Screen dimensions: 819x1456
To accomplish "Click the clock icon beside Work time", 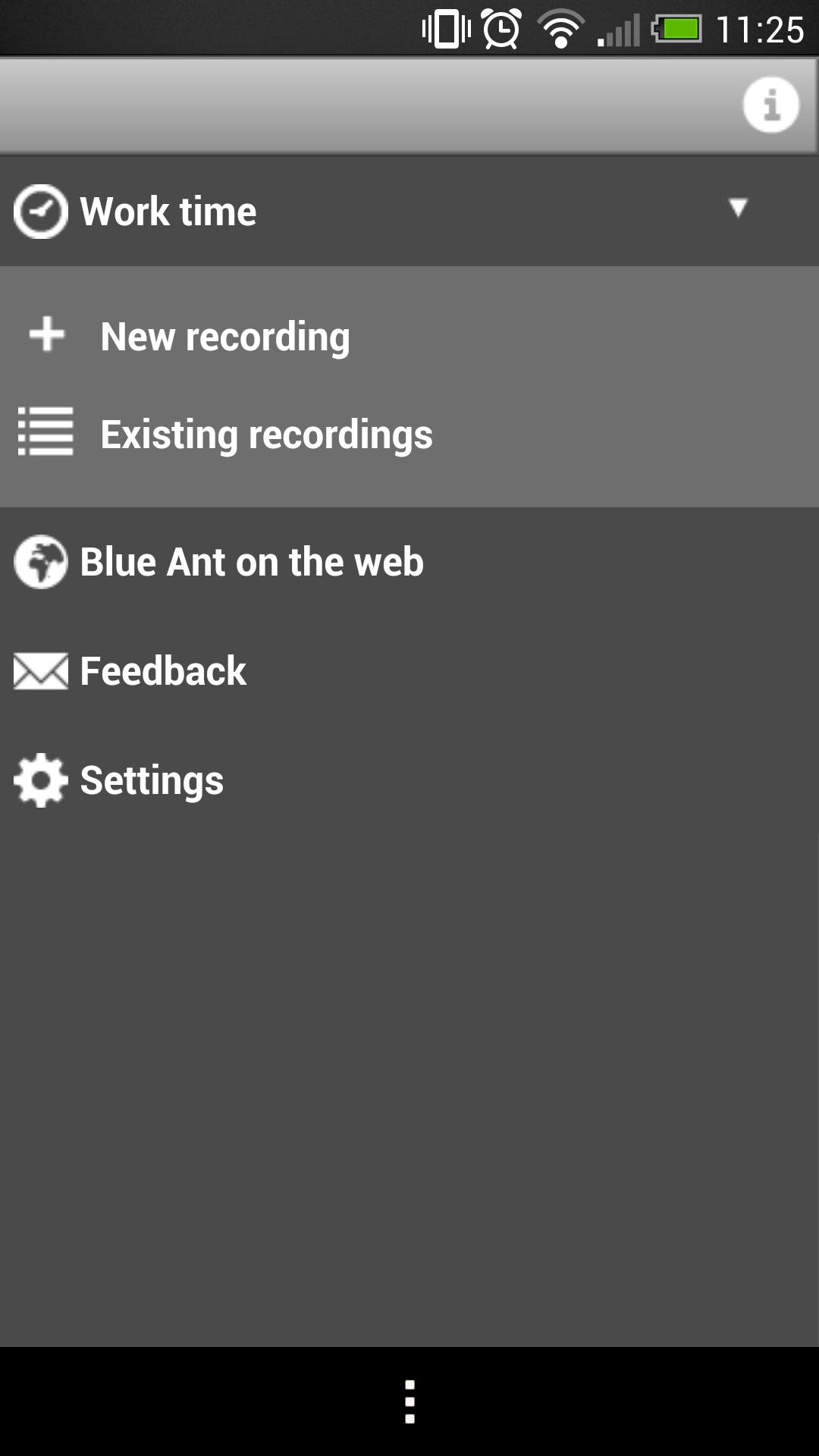I will point(40,210).
